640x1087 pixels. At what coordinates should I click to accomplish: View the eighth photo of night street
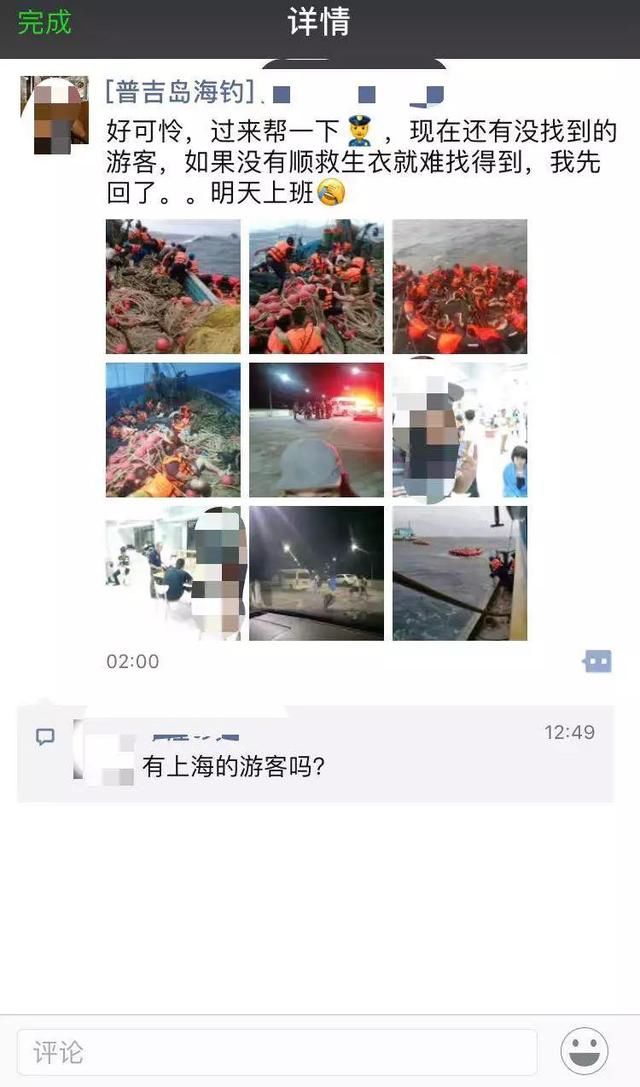tap(316, 573)
